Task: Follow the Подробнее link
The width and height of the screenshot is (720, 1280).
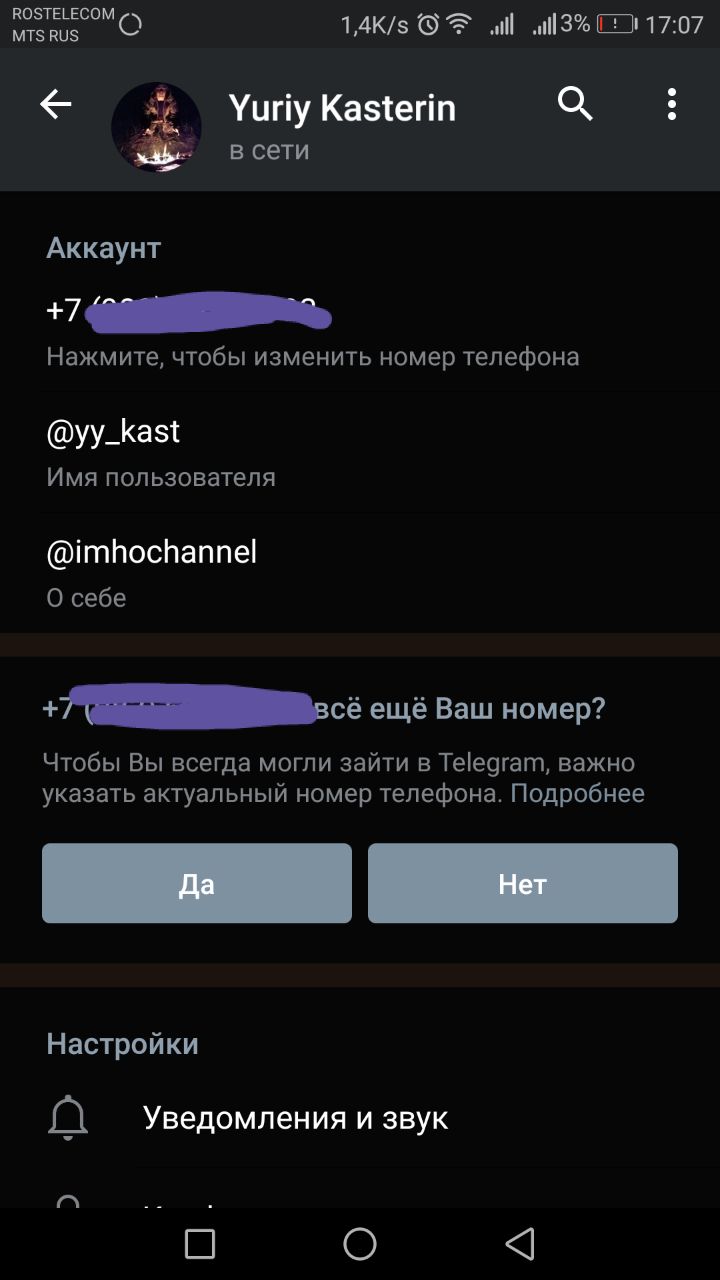Action: [577, 794]
